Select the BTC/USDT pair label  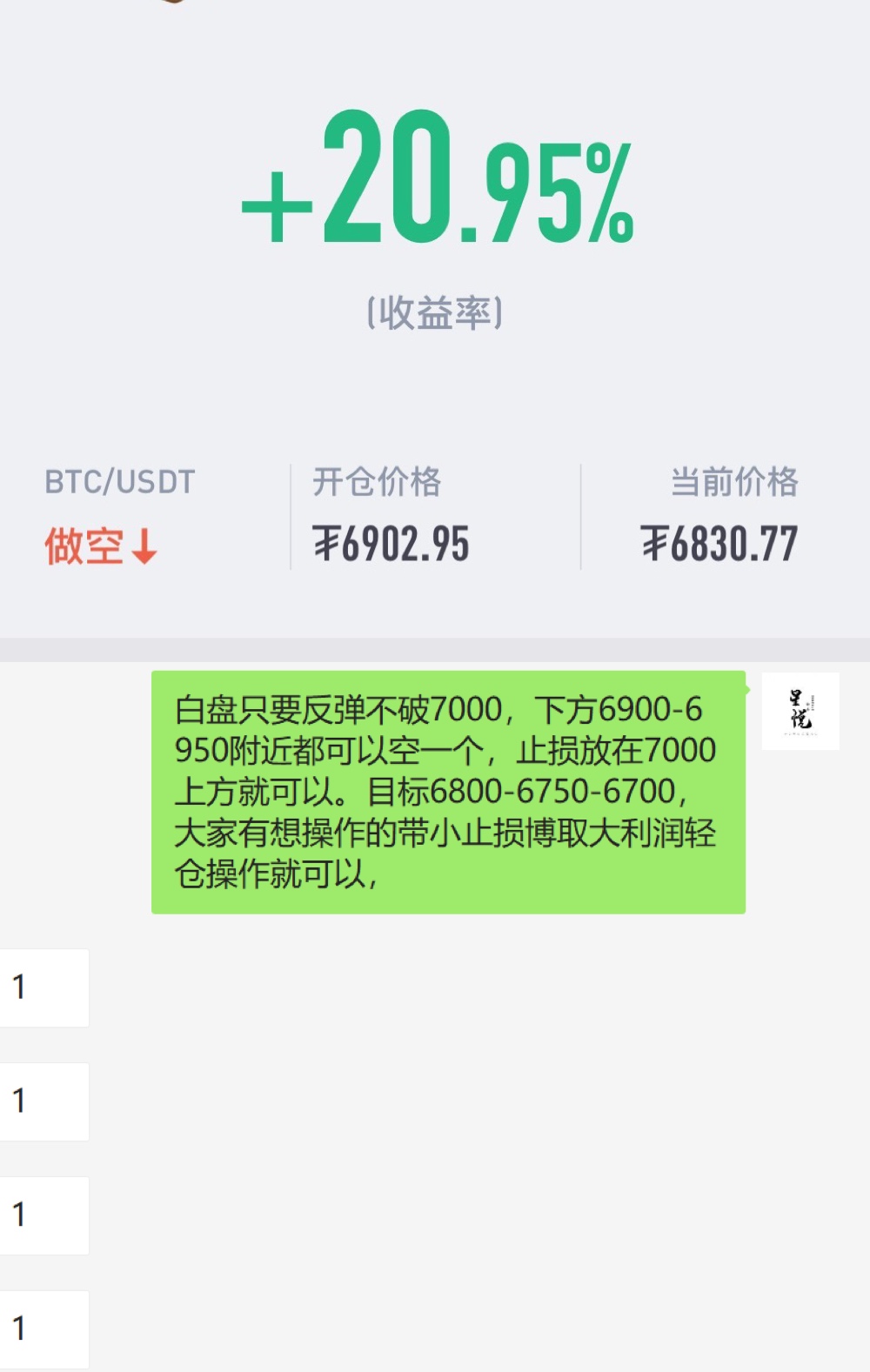pyautogui.click(x=119, y=481)
